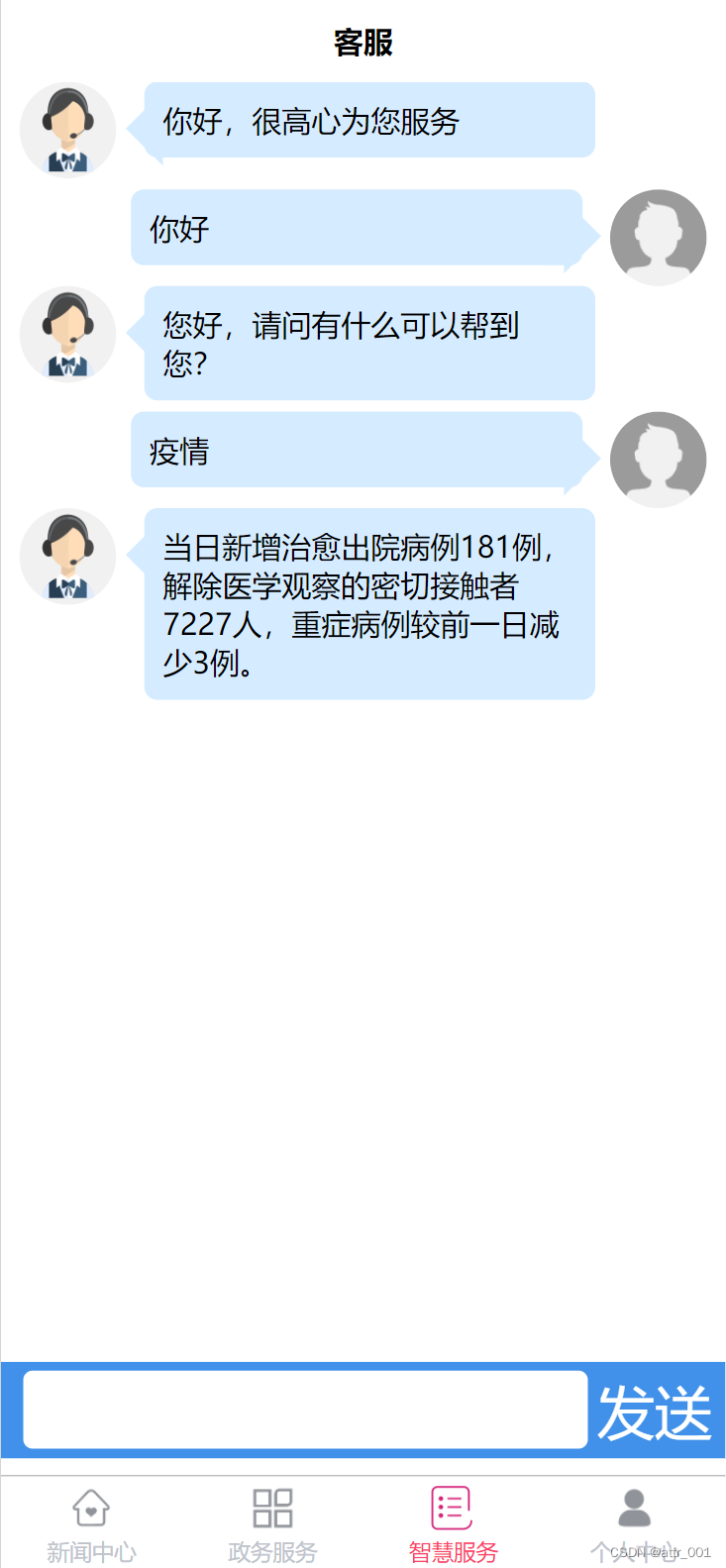The height and width of the screenshot is (1568, 726).
Task: Switch to the 新闻中心 tab
Action: (x=91, y=1523)
